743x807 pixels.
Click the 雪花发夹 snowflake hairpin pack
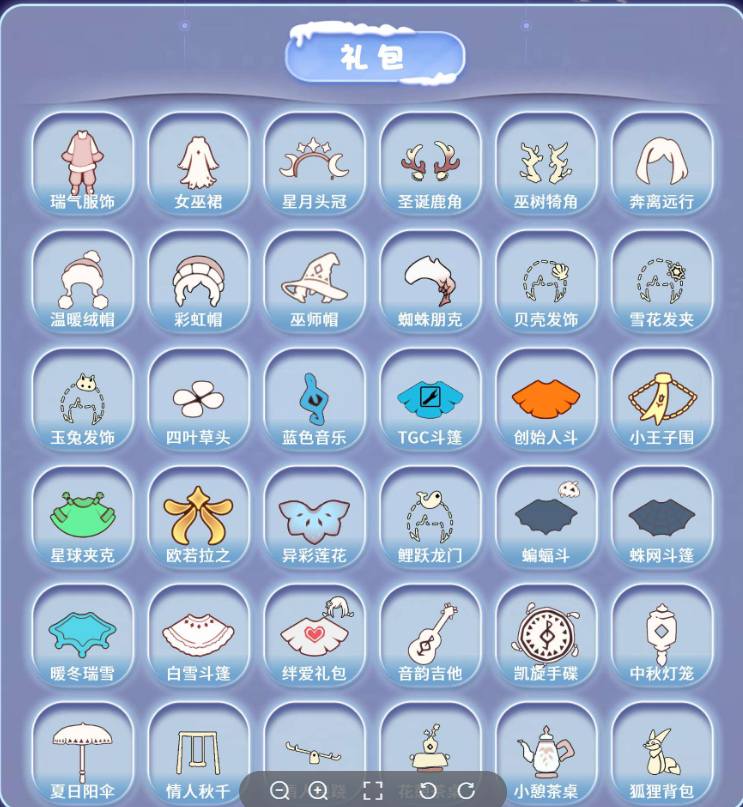click(x=662, y=281)
